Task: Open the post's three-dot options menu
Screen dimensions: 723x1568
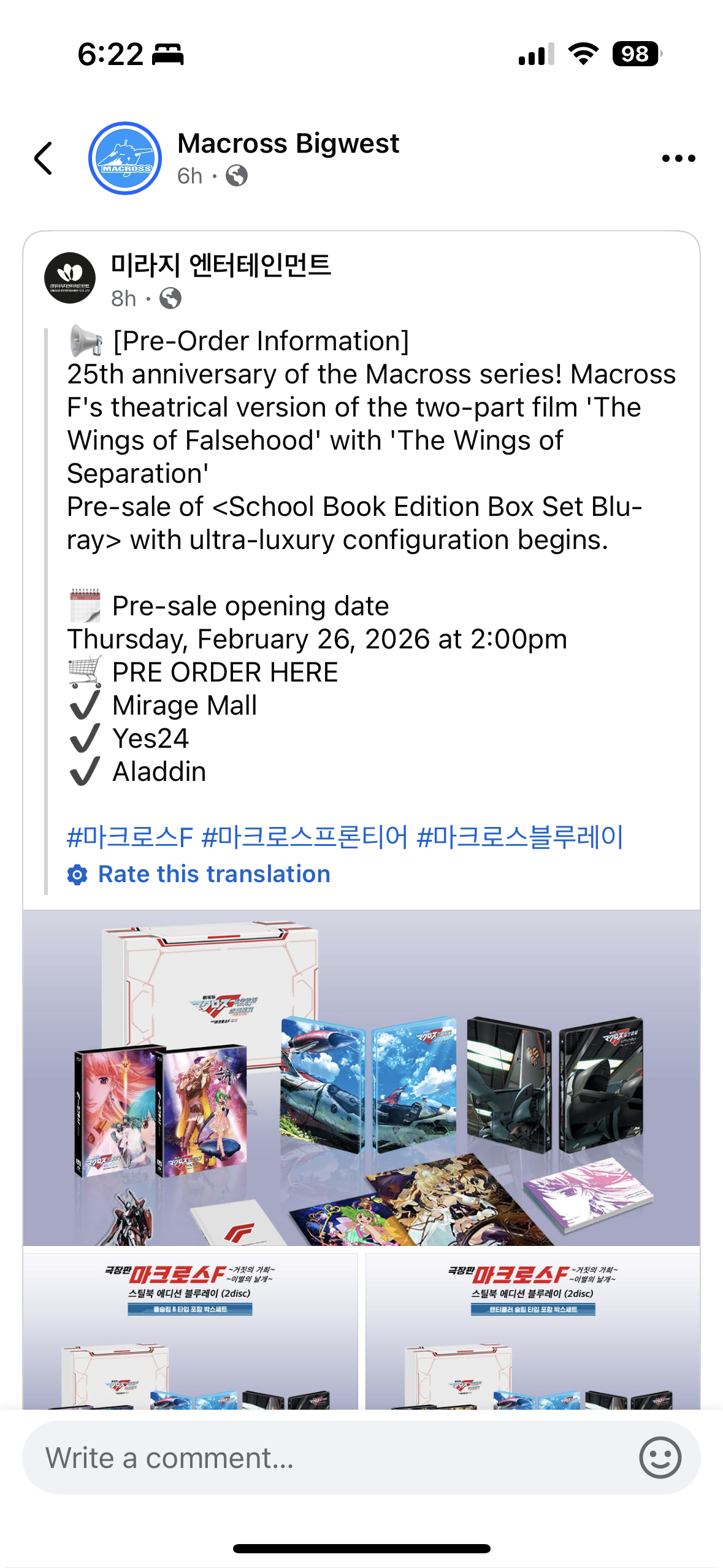Action: tap(678, 158)
